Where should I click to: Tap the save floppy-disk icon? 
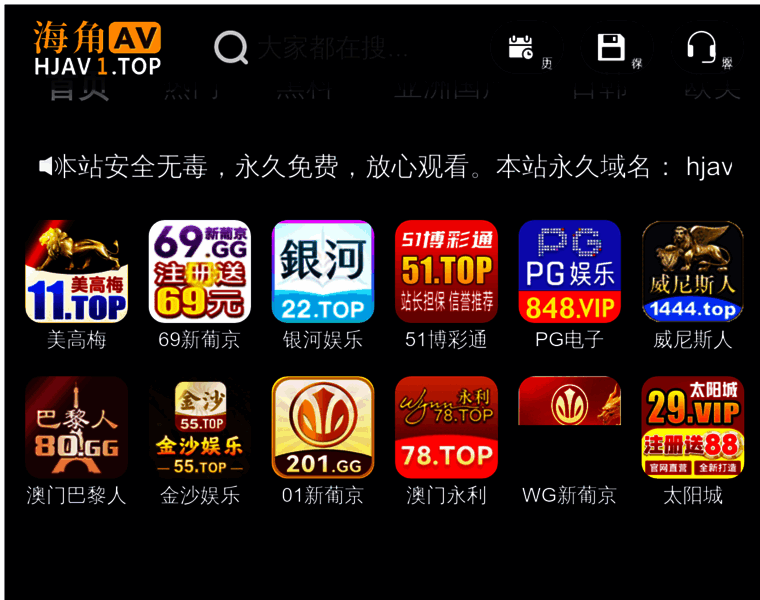(x=611, y=47)
